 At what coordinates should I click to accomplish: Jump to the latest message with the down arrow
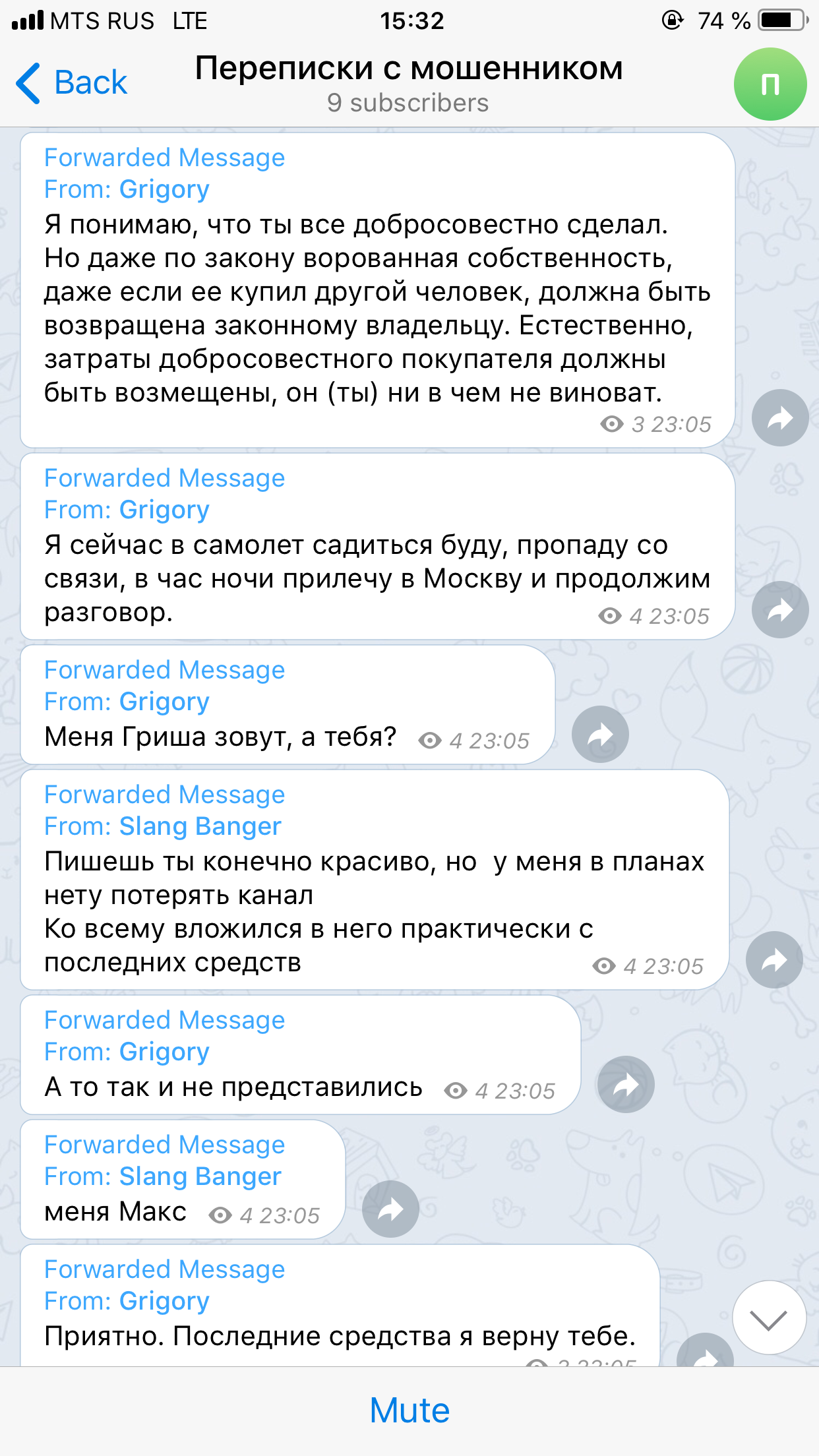769,1318
